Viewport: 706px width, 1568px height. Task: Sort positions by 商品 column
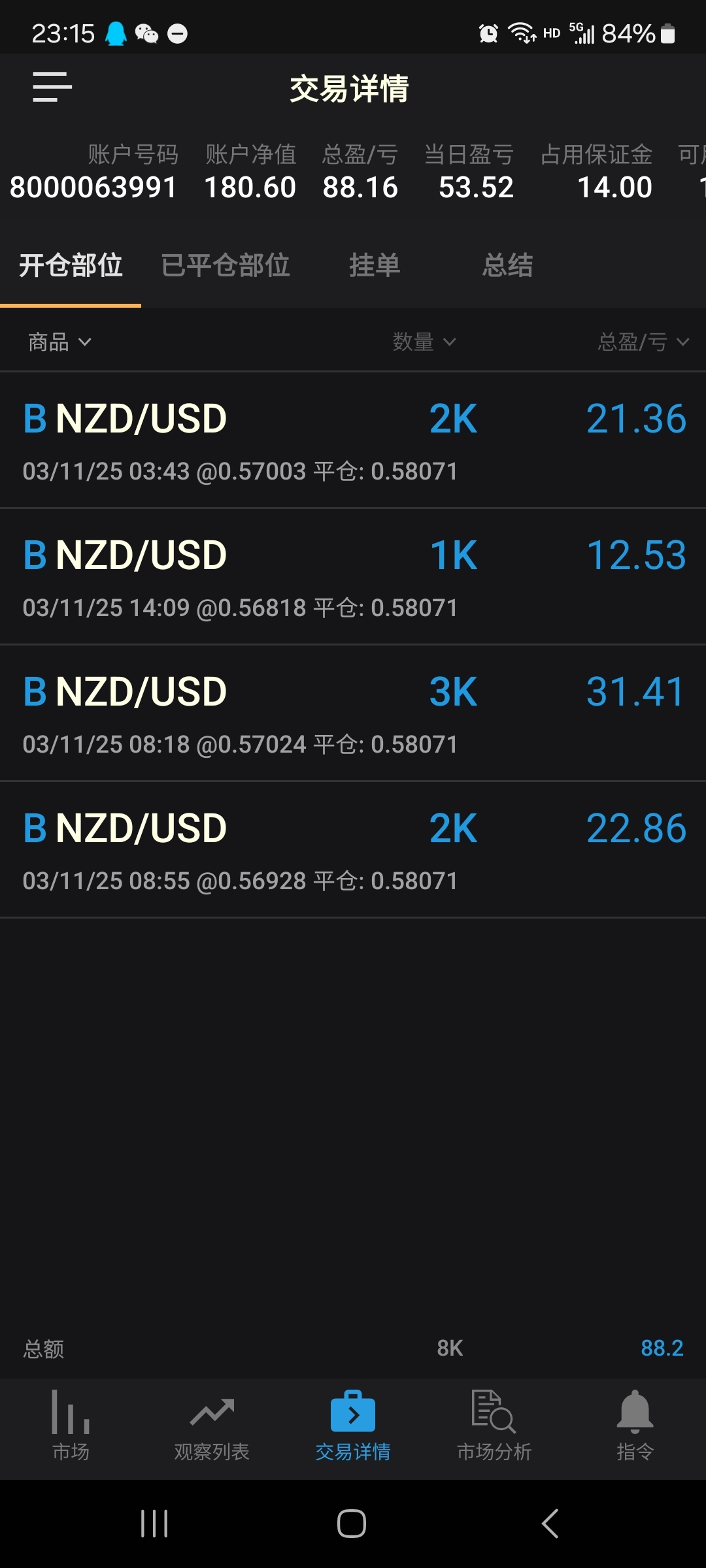pos(59,342)
